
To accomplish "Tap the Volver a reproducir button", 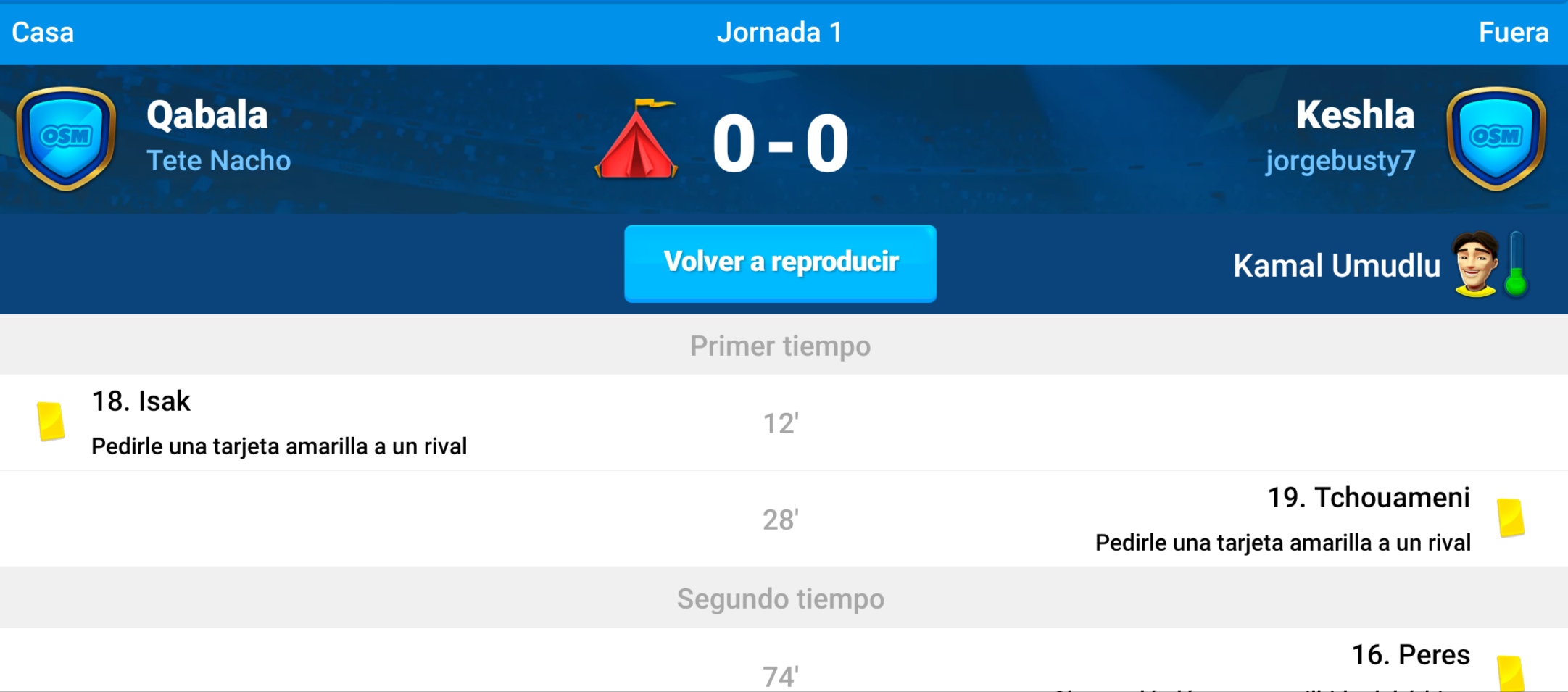I will click(780, 263).
